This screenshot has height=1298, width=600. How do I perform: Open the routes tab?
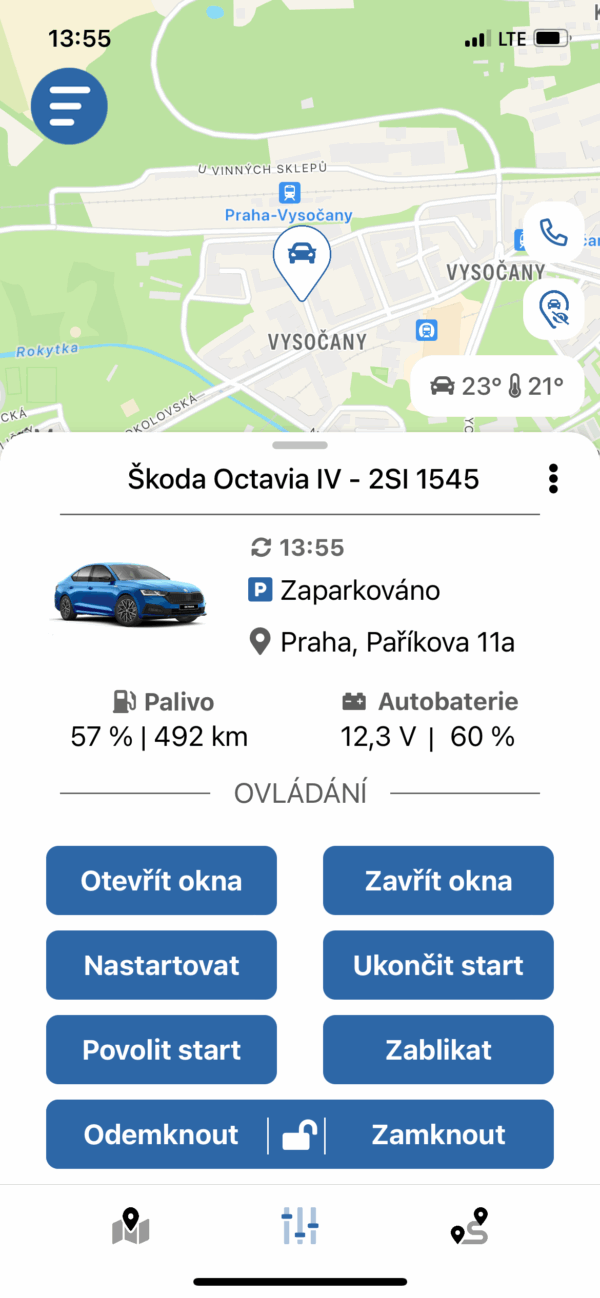(469, 1226)
